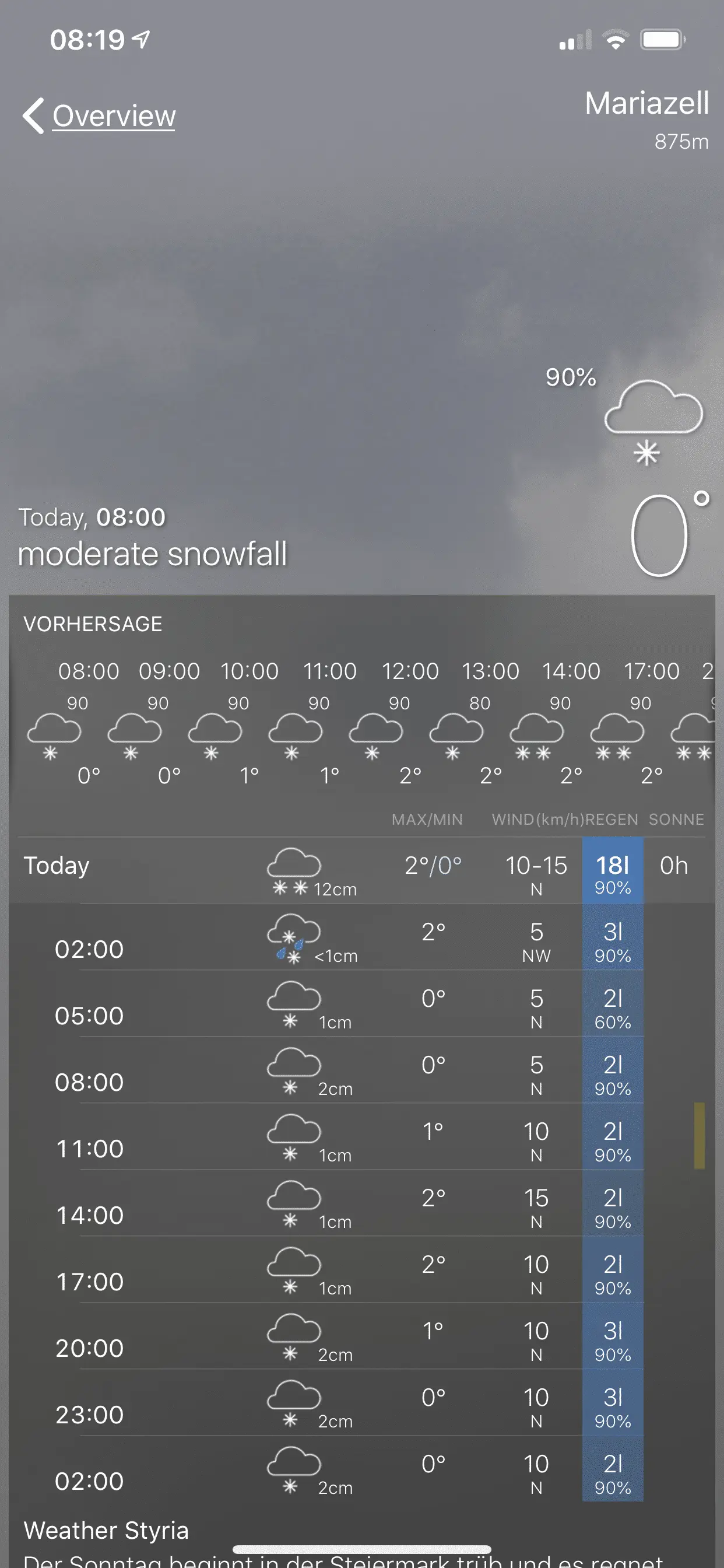Select the 09:00 hourly forecast

click(168, 724)
